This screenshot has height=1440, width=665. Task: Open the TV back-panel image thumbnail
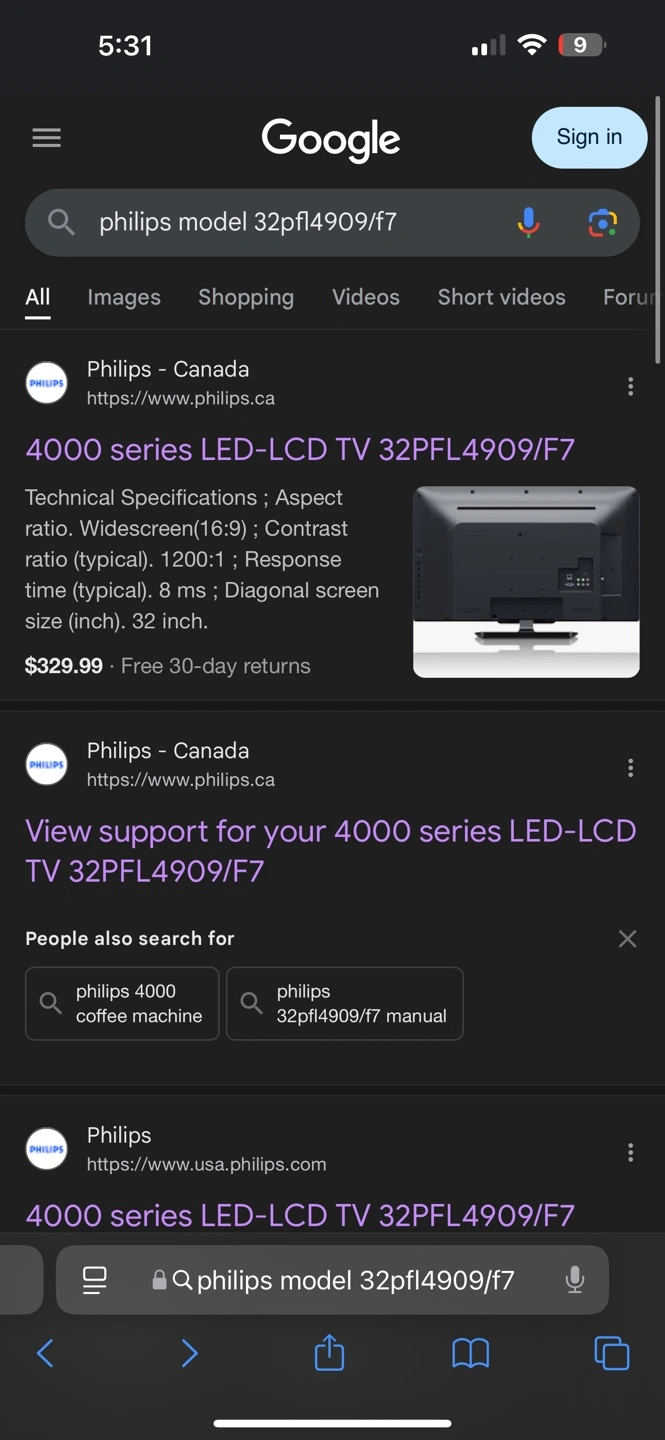click(x=526, y=581)
